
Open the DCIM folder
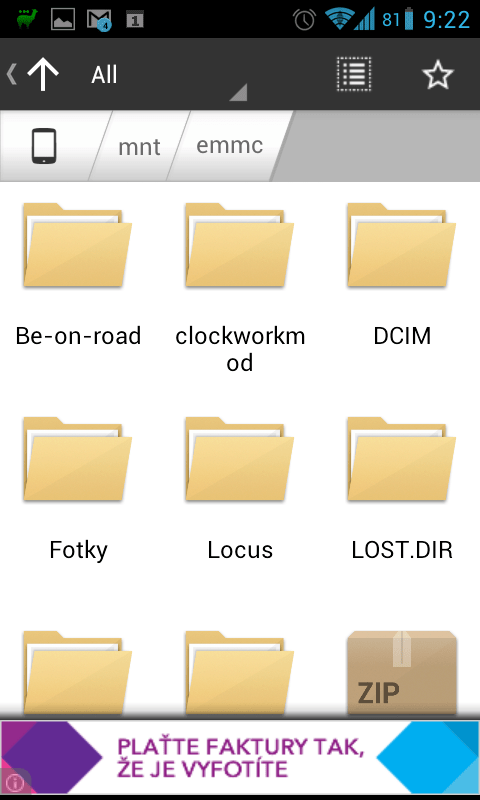click(401, 274)
